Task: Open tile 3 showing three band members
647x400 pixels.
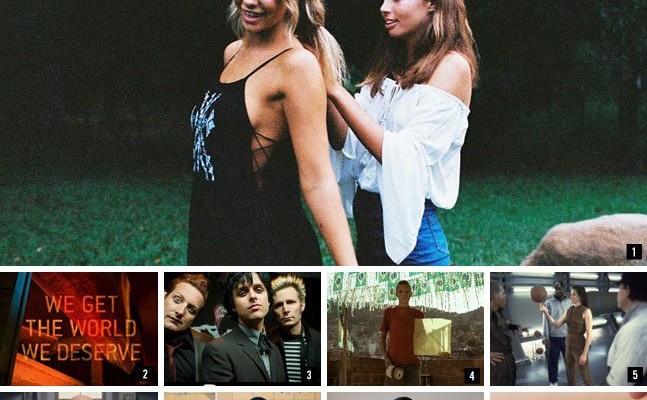Action: 242,328
